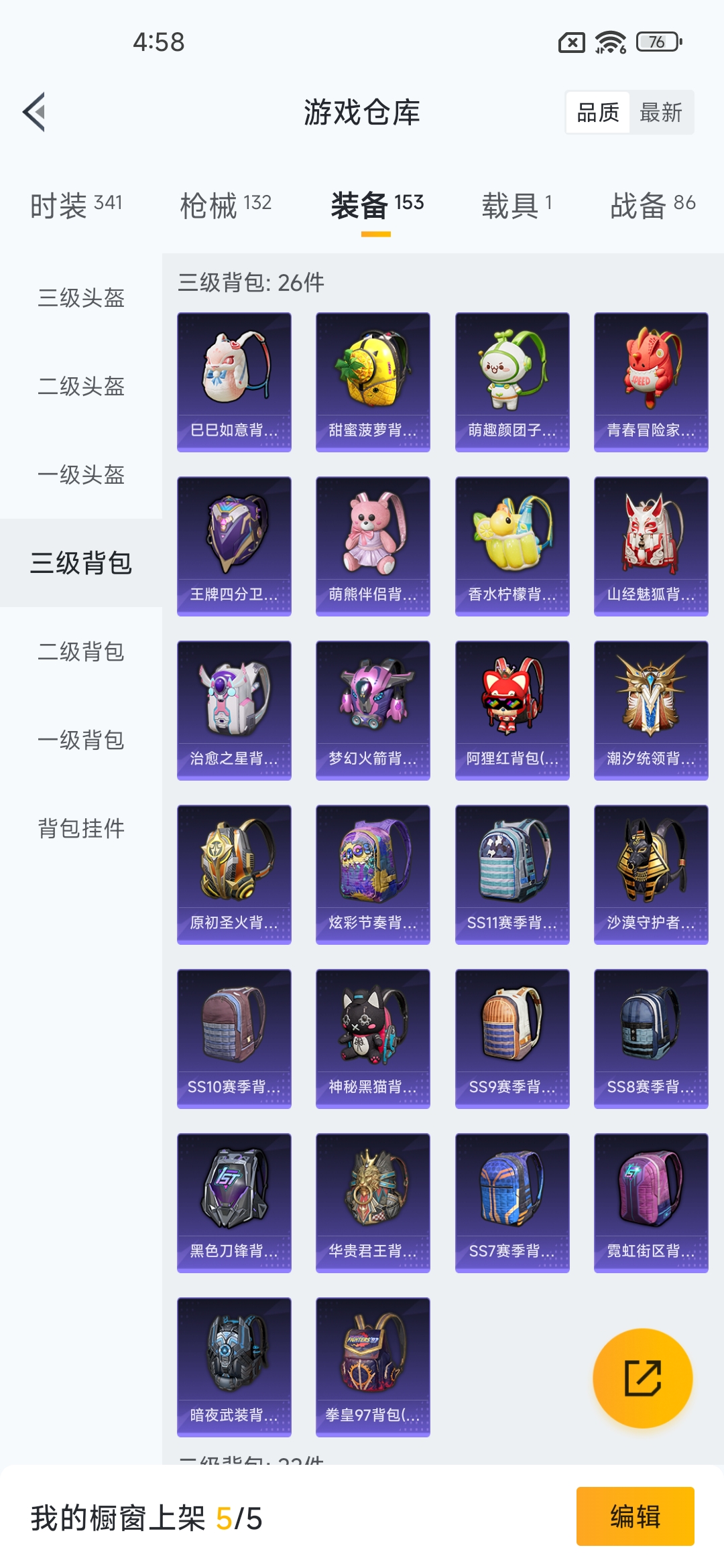The height and width of the screenshot is (1568, 724).
Task: View the 阿狸红背包 item
Action: (x=512, y=710)
